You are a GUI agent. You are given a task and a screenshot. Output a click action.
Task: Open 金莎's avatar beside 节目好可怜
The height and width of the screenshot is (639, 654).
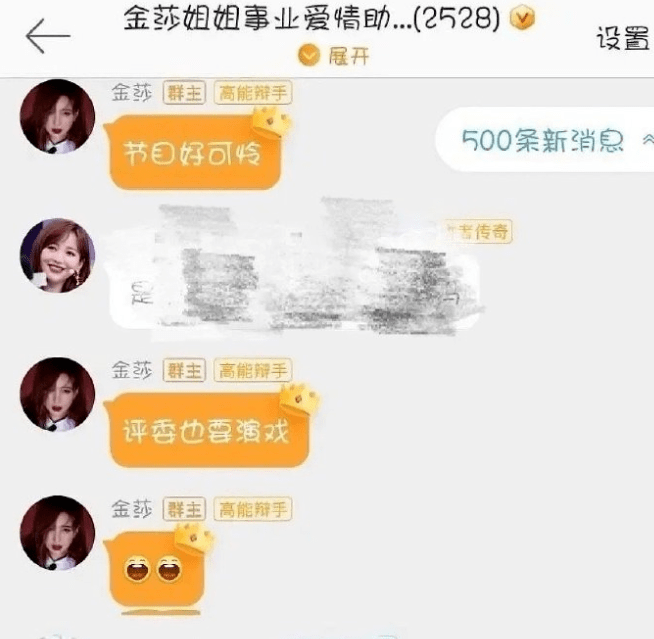click(58, 117)
